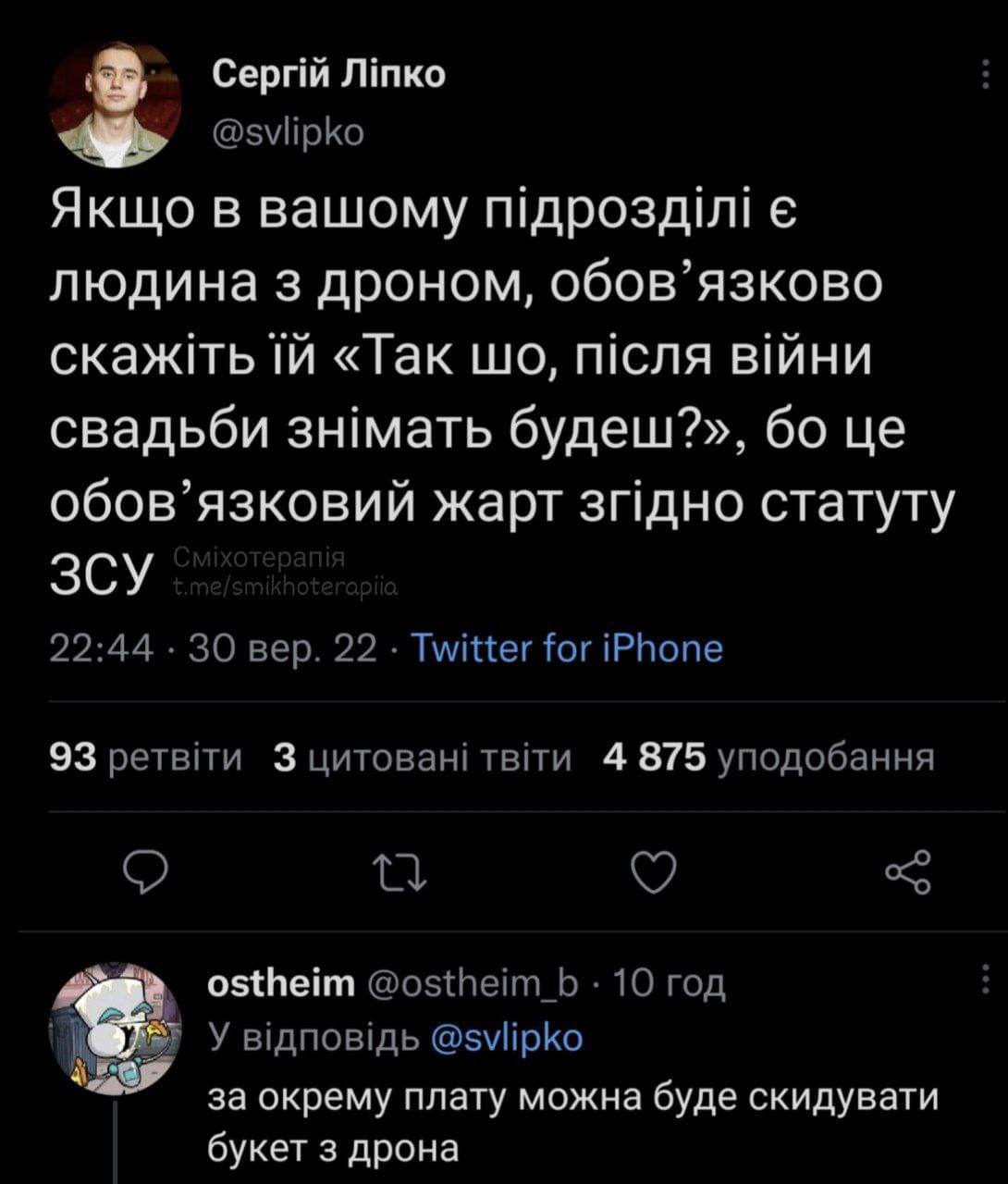Reply to Сергій Ліпко's tweet
The width and height of the screenshot is (1008, 1184).
[144, 872]
